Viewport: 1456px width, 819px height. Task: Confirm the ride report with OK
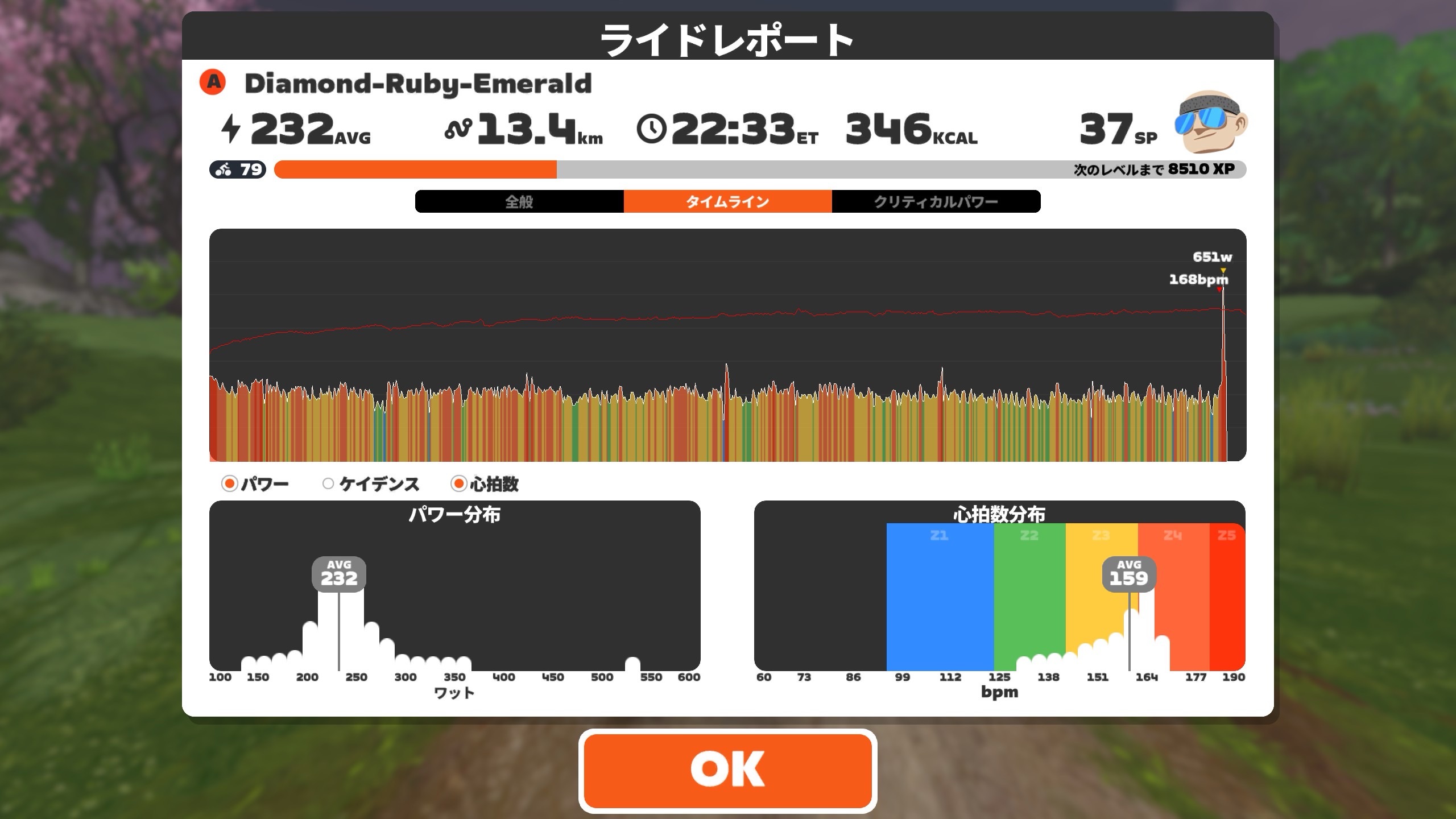727,770
